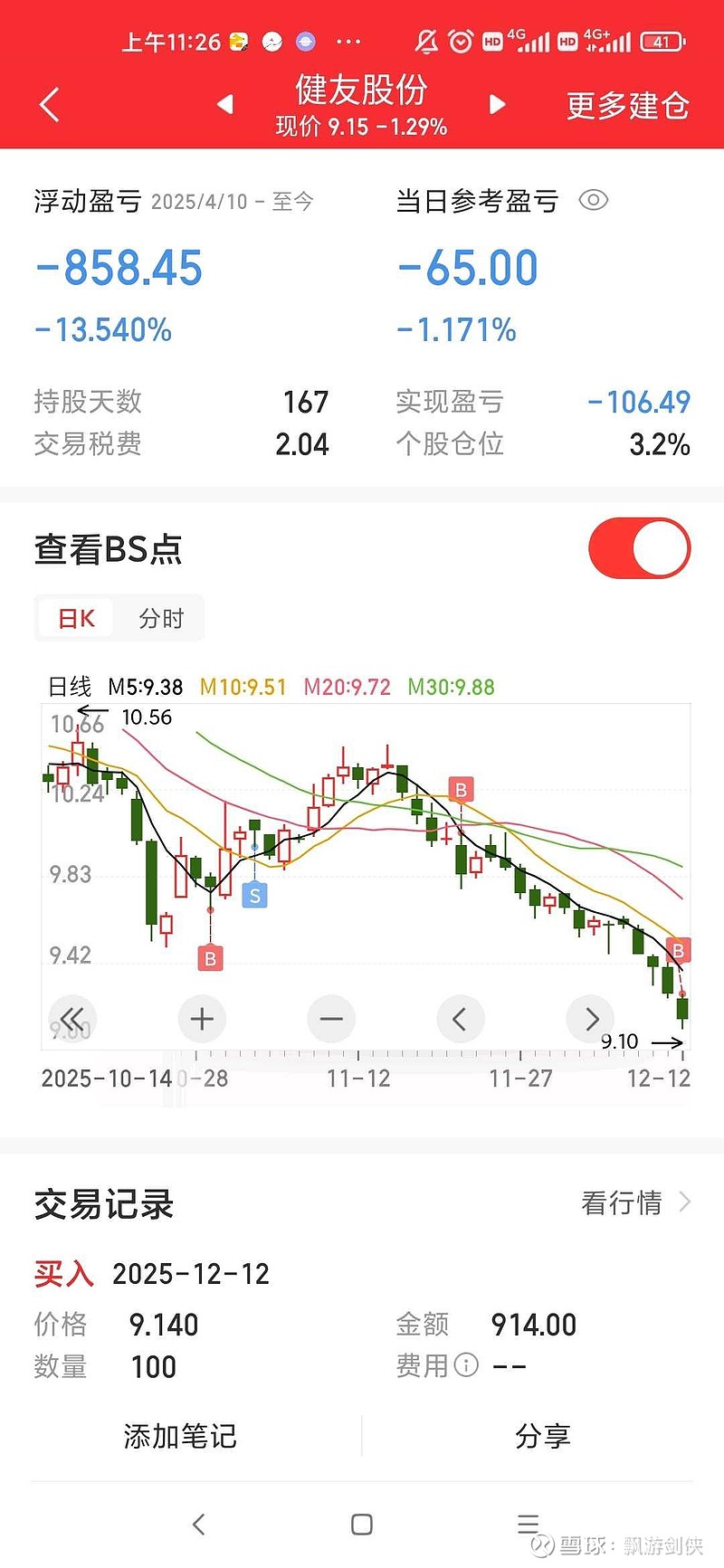Tap the system home button
The width and height of the screenshot is (724, 1568).
click(362, 1525)
